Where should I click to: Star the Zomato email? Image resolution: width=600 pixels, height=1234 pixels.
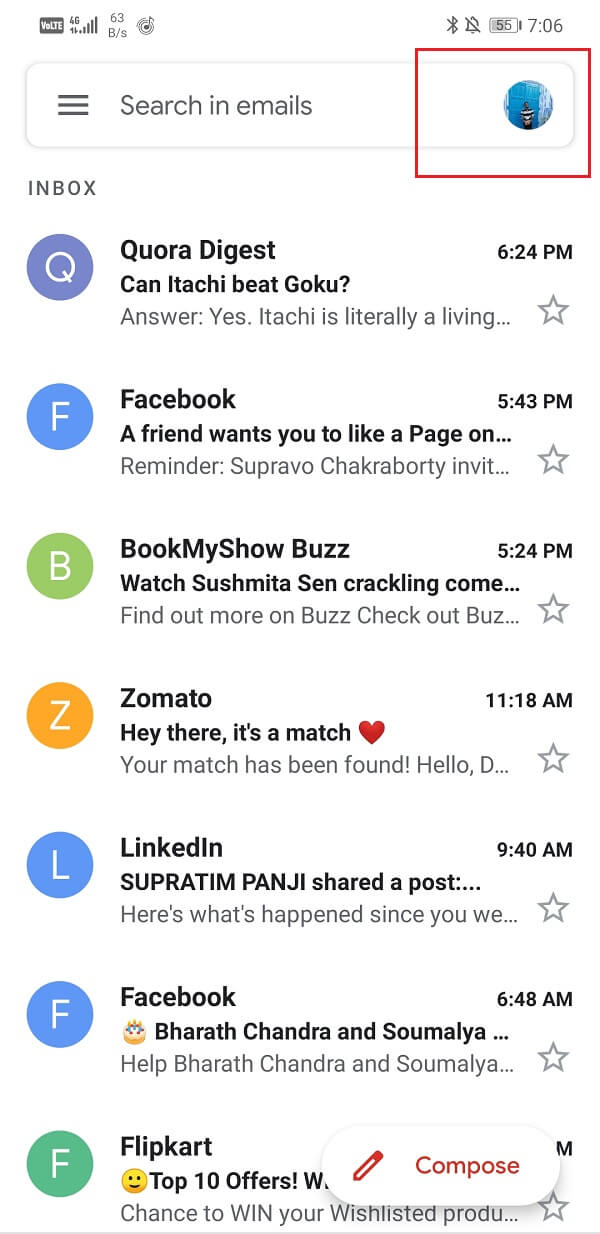pyautogui.click(x=553, y=759)
